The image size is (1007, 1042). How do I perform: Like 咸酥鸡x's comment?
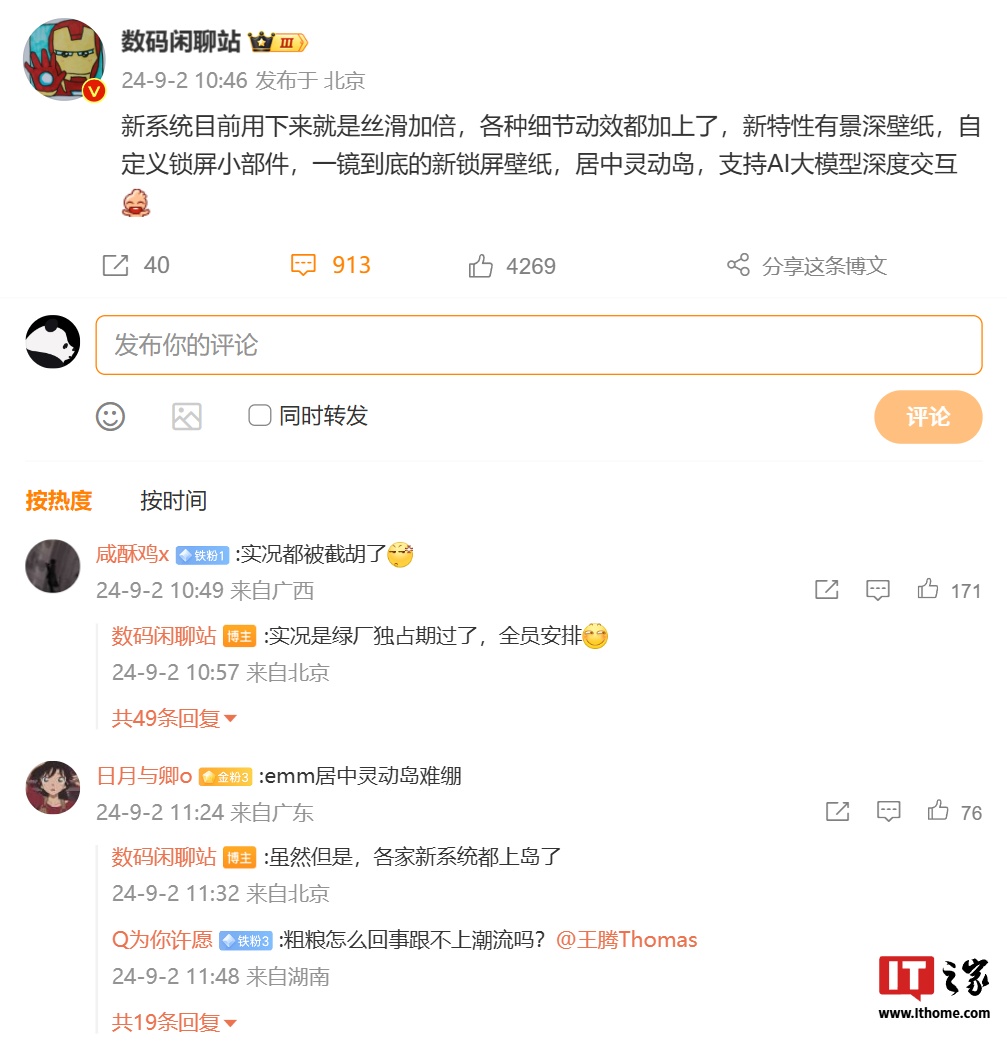click(928, 590)
